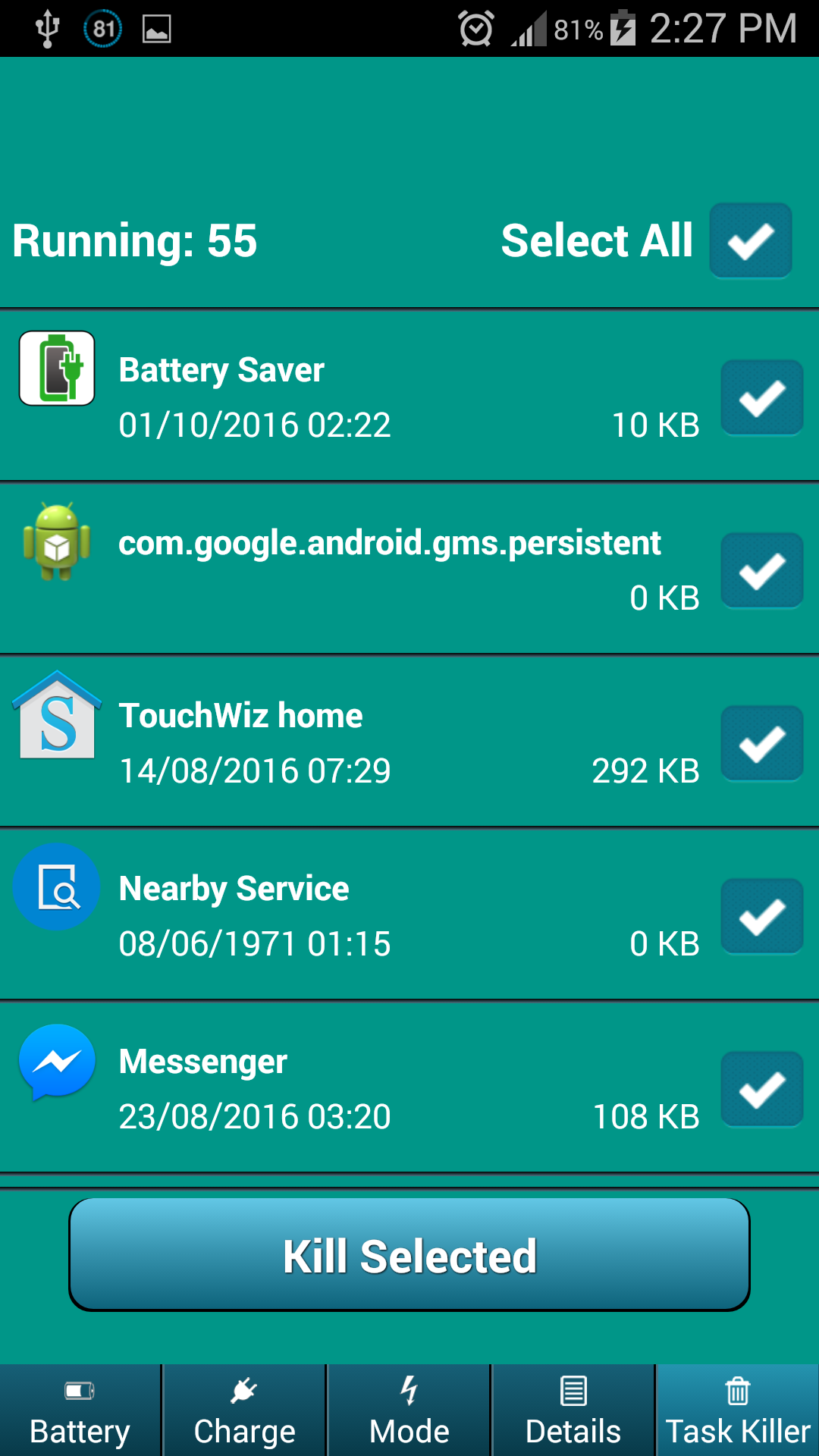Open the Charge tab

(x=244, y=1410)
